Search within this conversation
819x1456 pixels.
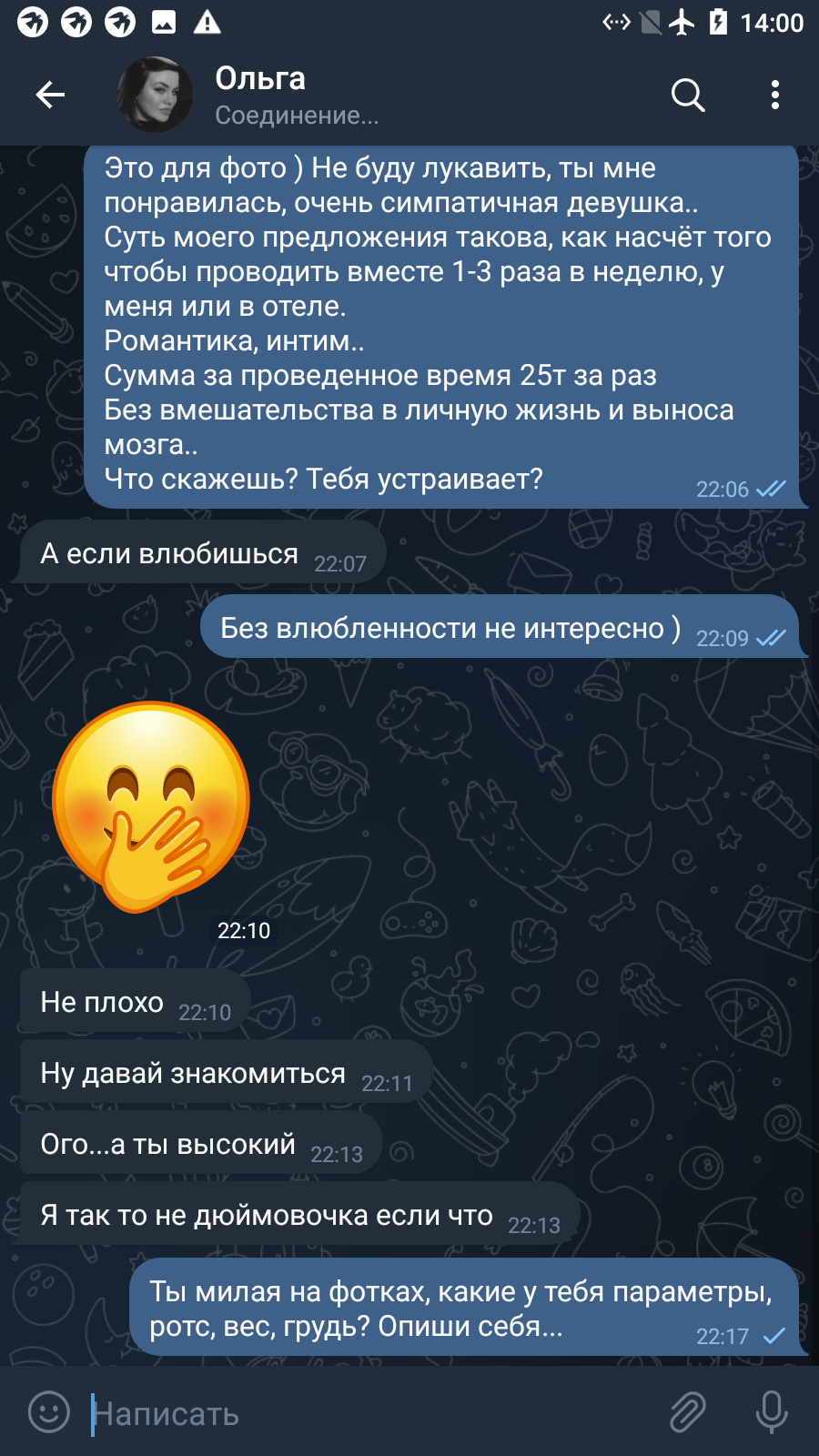click(688, 95)
